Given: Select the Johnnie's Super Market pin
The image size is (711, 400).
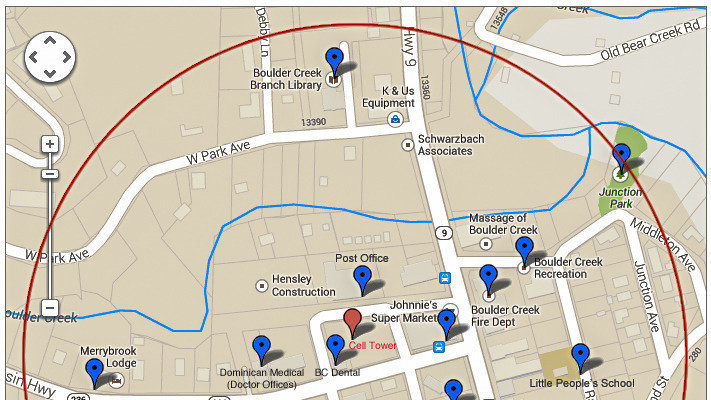Looking at the screenshot, I should (446, 322).
